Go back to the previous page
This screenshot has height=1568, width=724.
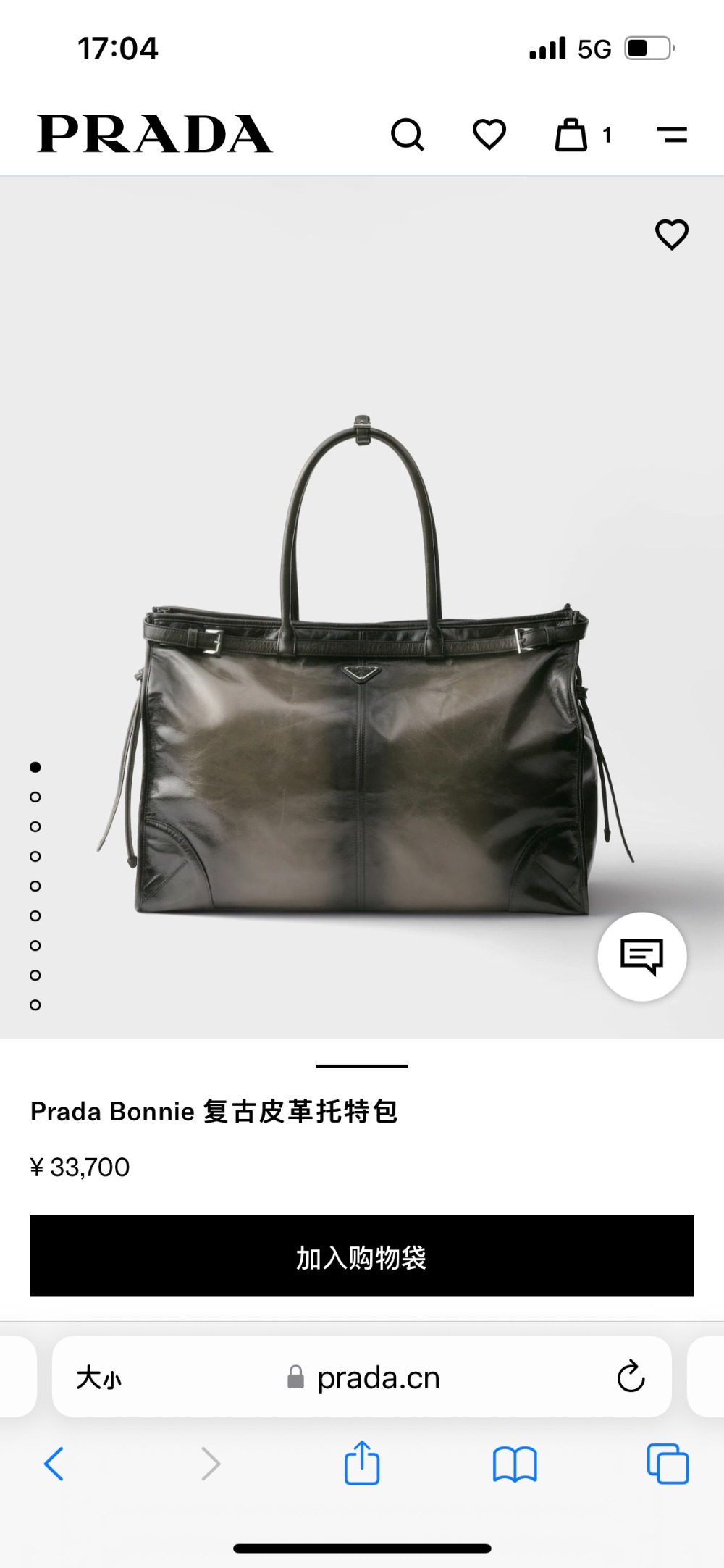(x=54, y=1464)
